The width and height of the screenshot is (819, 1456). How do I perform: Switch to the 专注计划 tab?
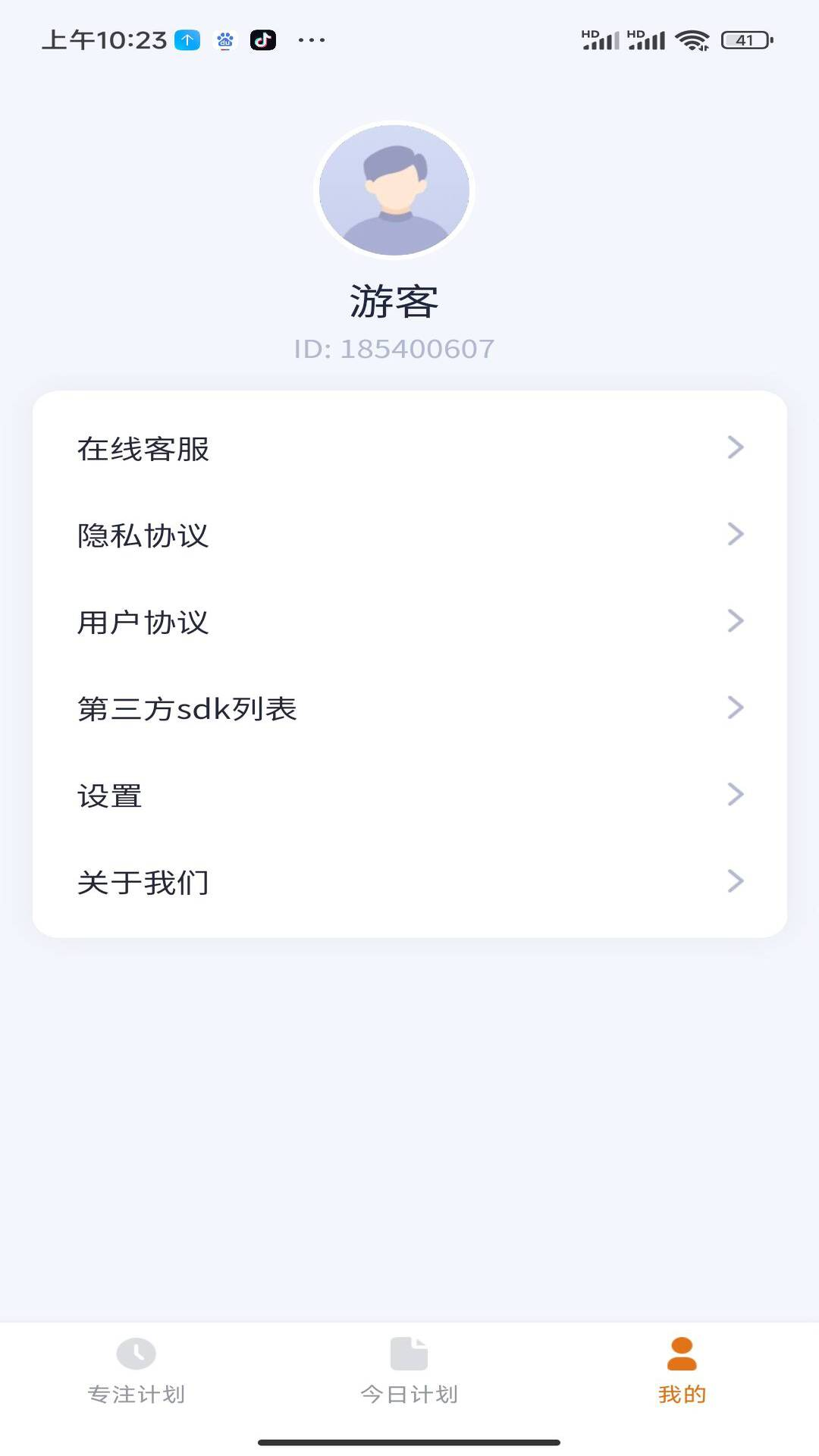[x=136, y=1371]
